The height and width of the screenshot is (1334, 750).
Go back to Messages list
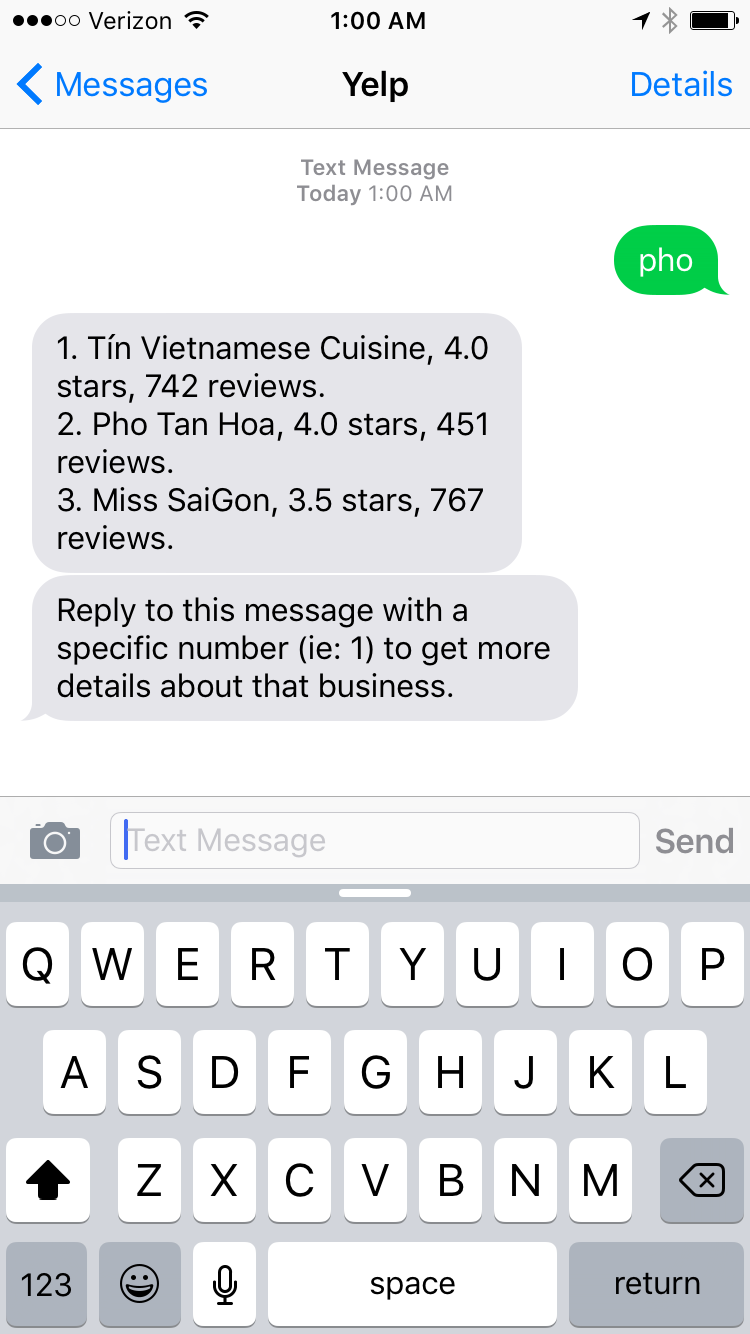112,85
